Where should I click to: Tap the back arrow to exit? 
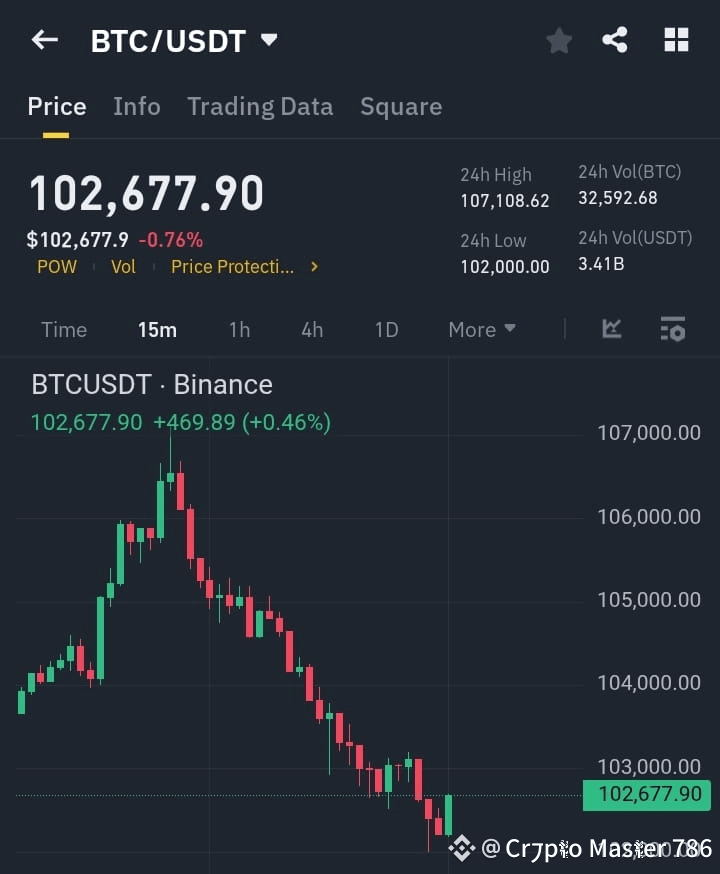coord(42,40)
